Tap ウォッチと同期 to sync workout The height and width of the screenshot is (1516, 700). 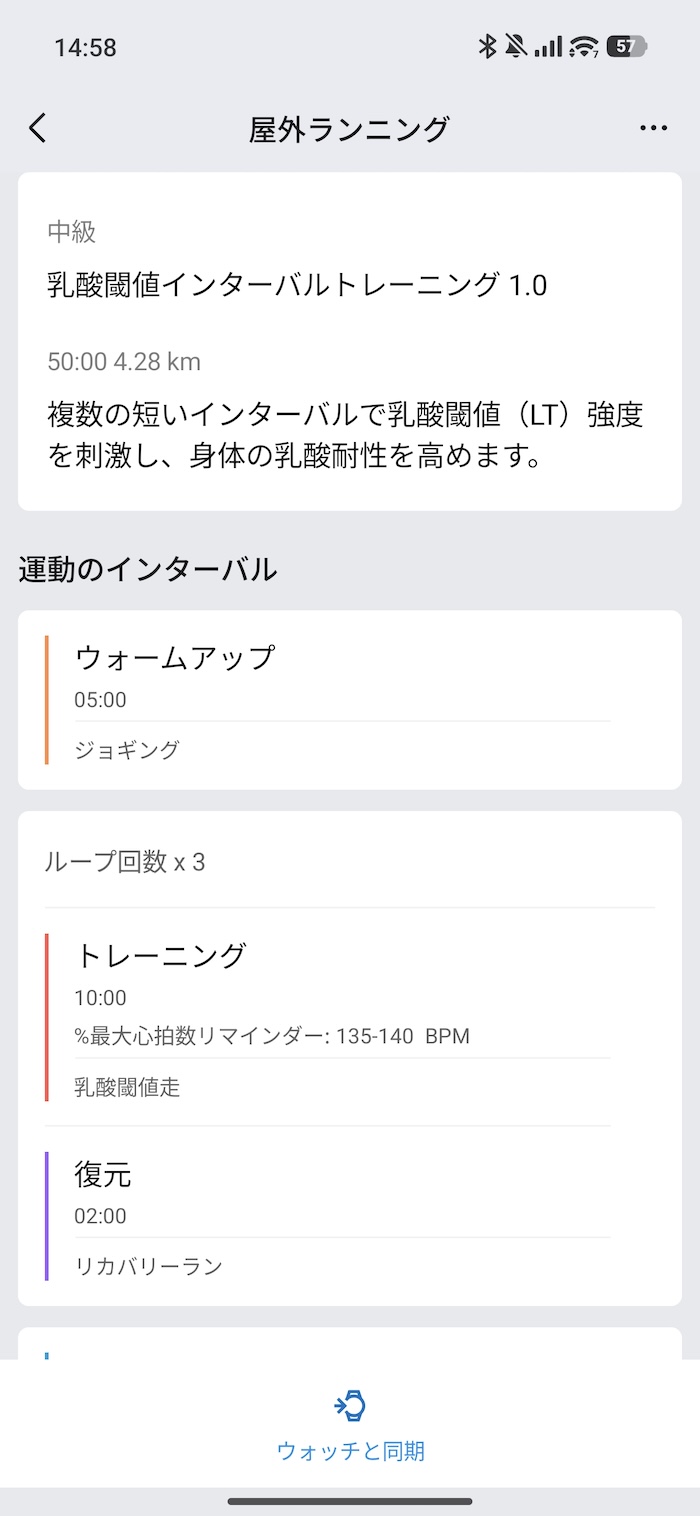[350, 1426]
